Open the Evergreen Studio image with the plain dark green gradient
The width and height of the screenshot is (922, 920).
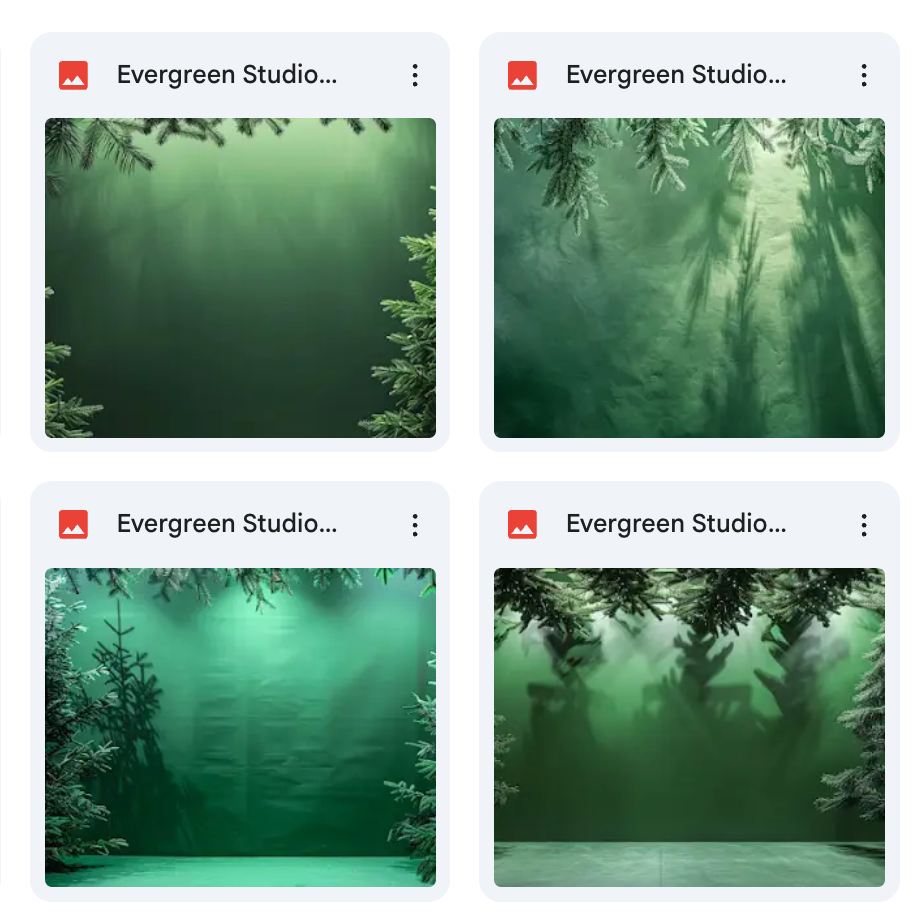tap(240, 277)
